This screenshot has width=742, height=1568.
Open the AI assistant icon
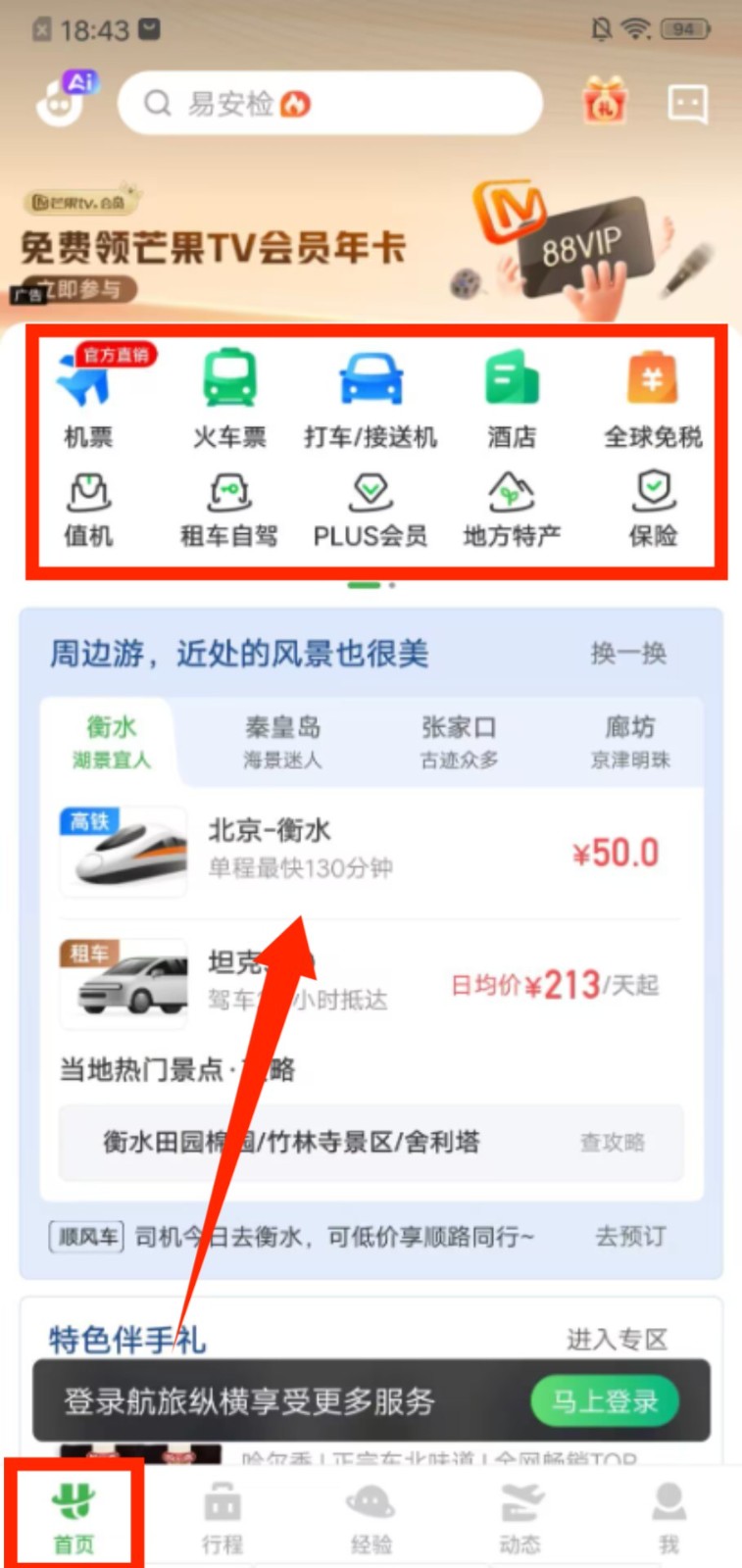67,100
